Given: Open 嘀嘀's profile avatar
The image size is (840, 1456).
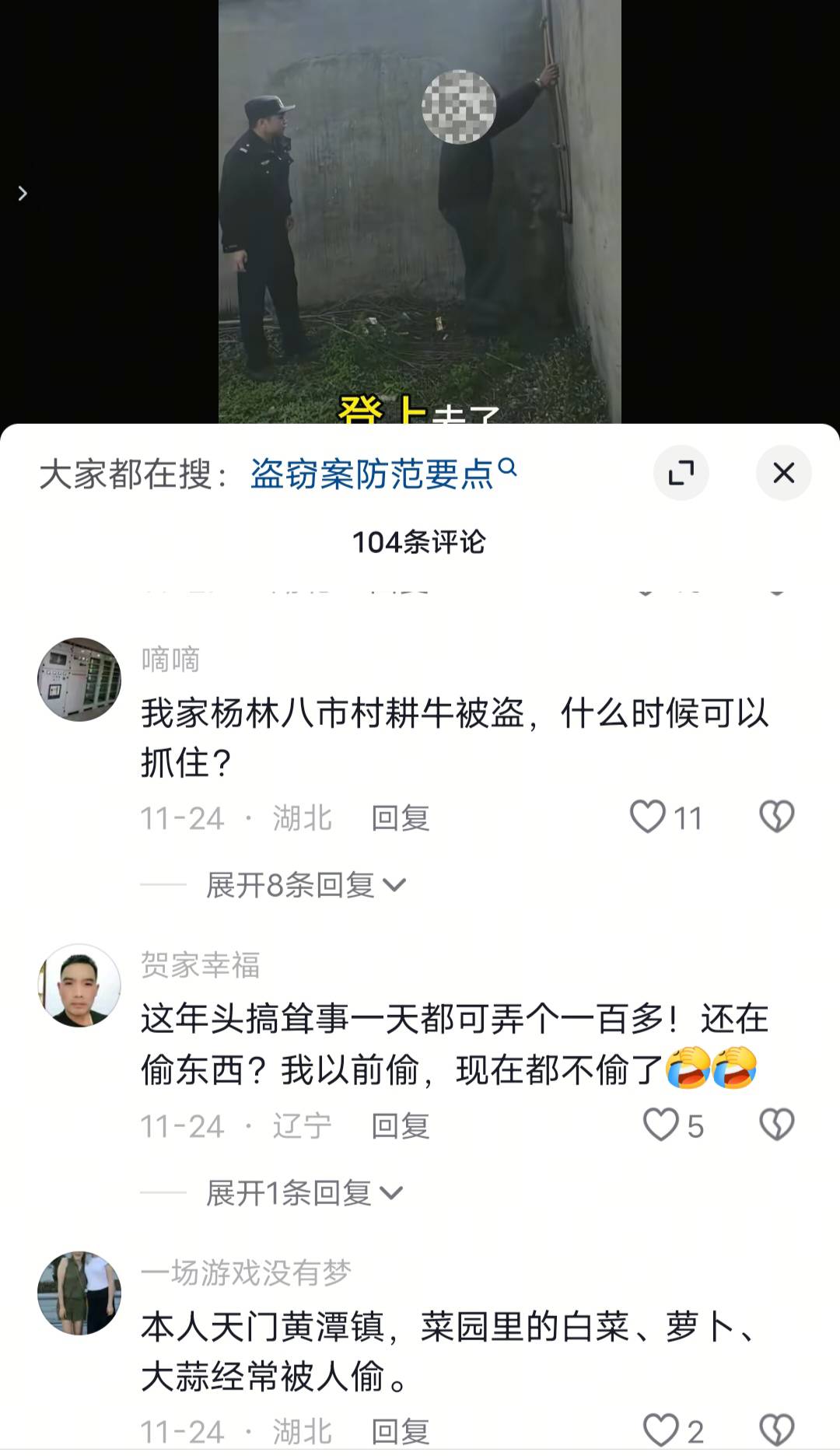Looking at the screenshot, I should coord(79,680).
